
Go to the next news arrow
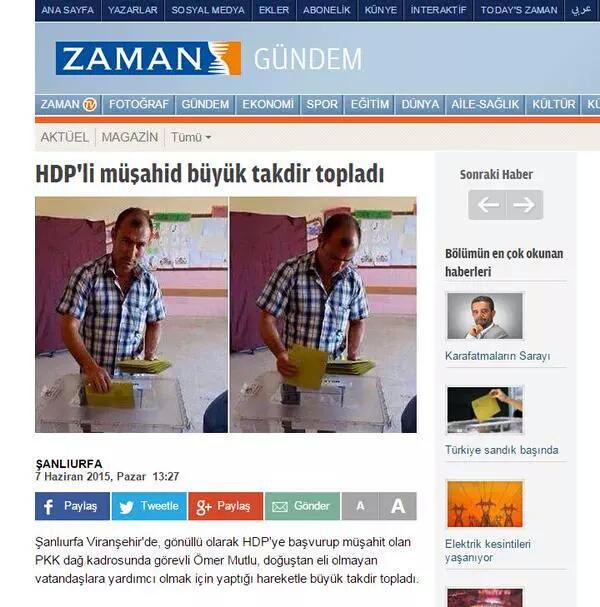tap(524, 205)
